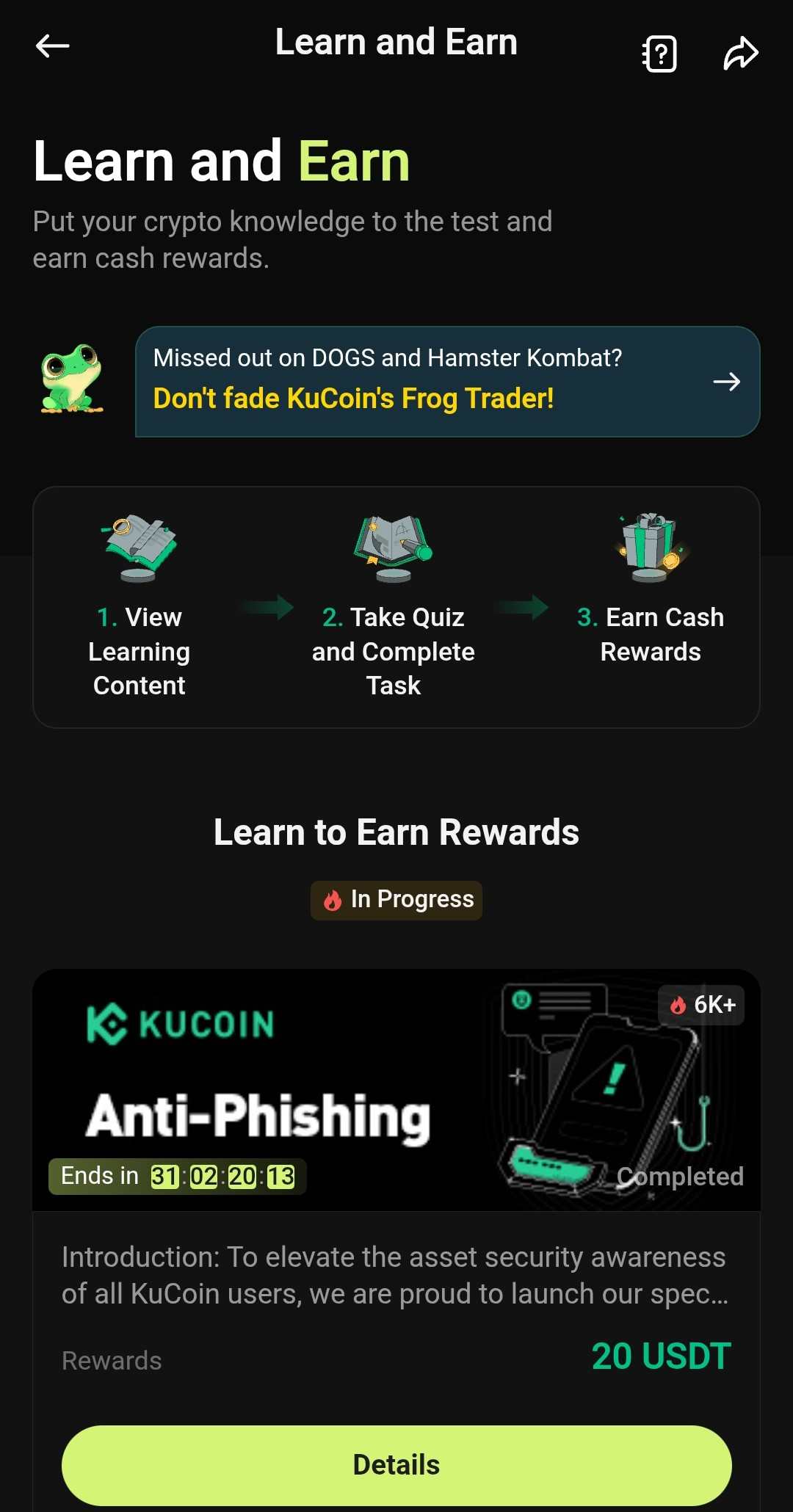Tap Details for the Anti-Phishing course

coord(396,1465)
